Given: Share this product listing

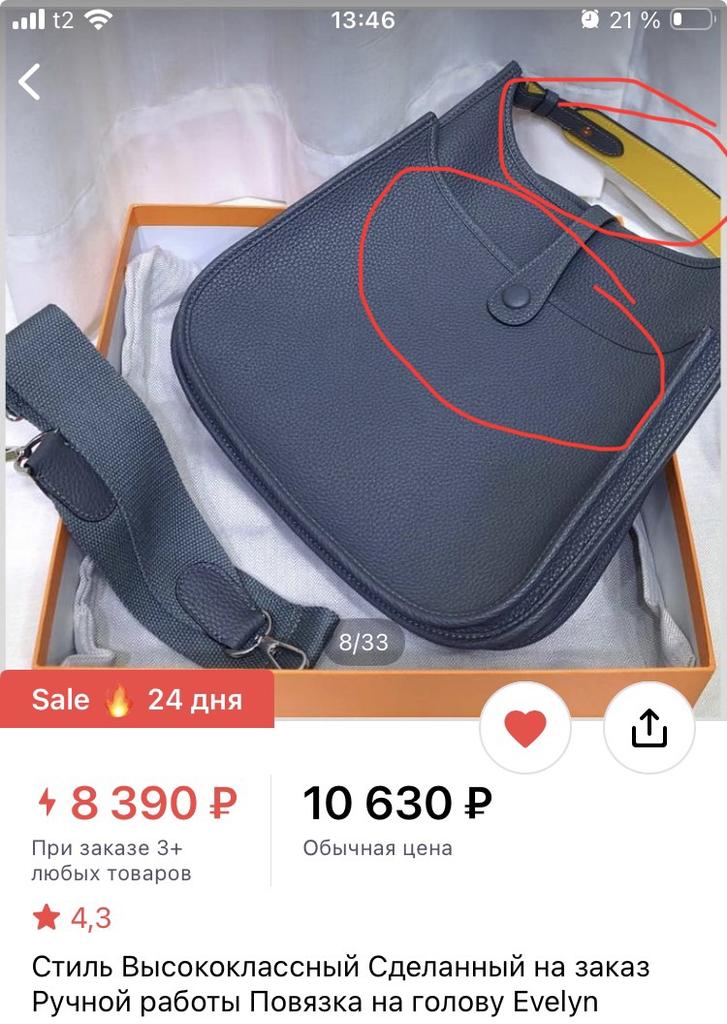Looking at the screenshot, I should (x=648, y=729).
